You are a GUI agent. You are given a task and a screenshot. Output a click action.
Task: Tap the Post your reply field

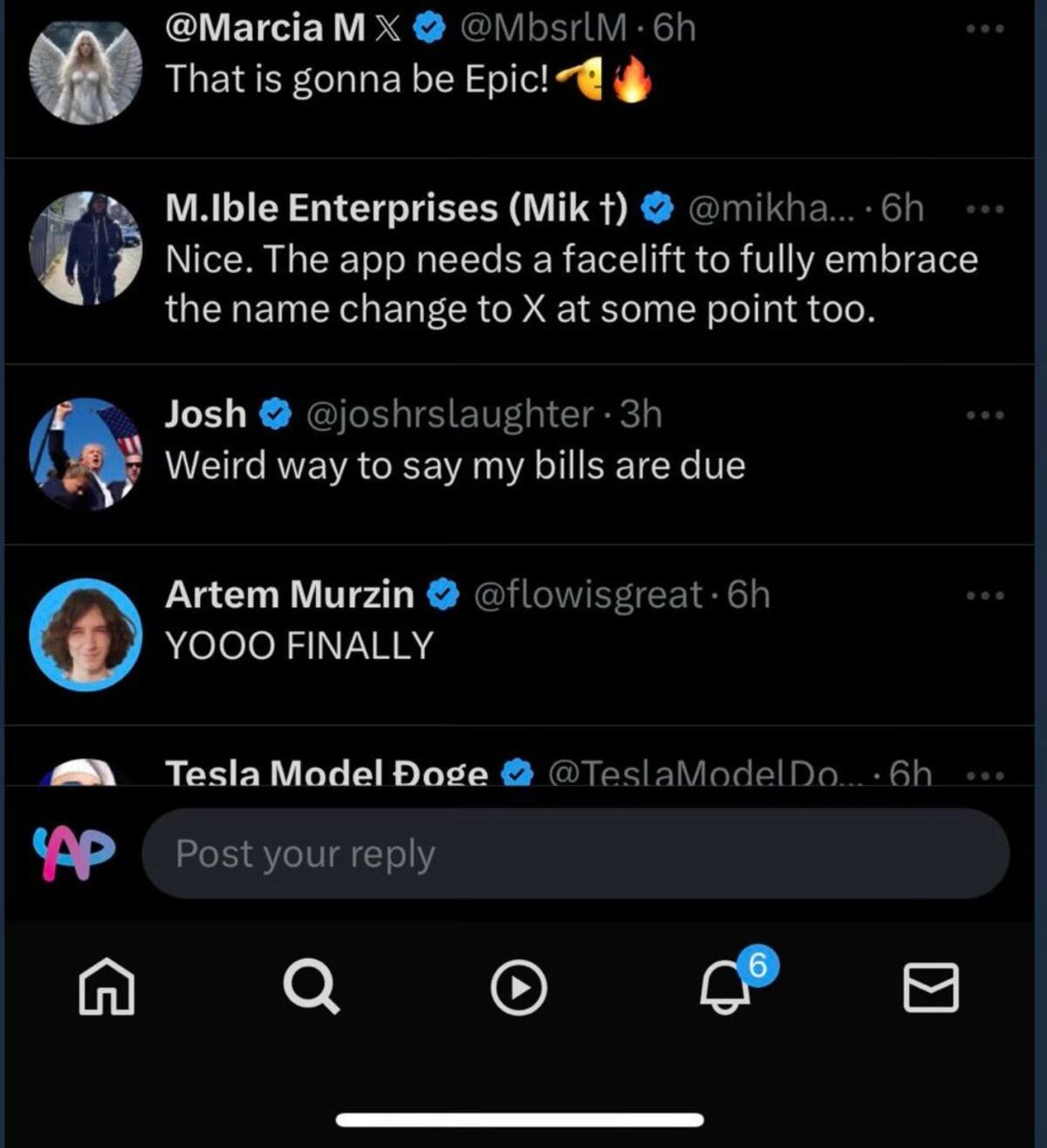coord(574,853)
